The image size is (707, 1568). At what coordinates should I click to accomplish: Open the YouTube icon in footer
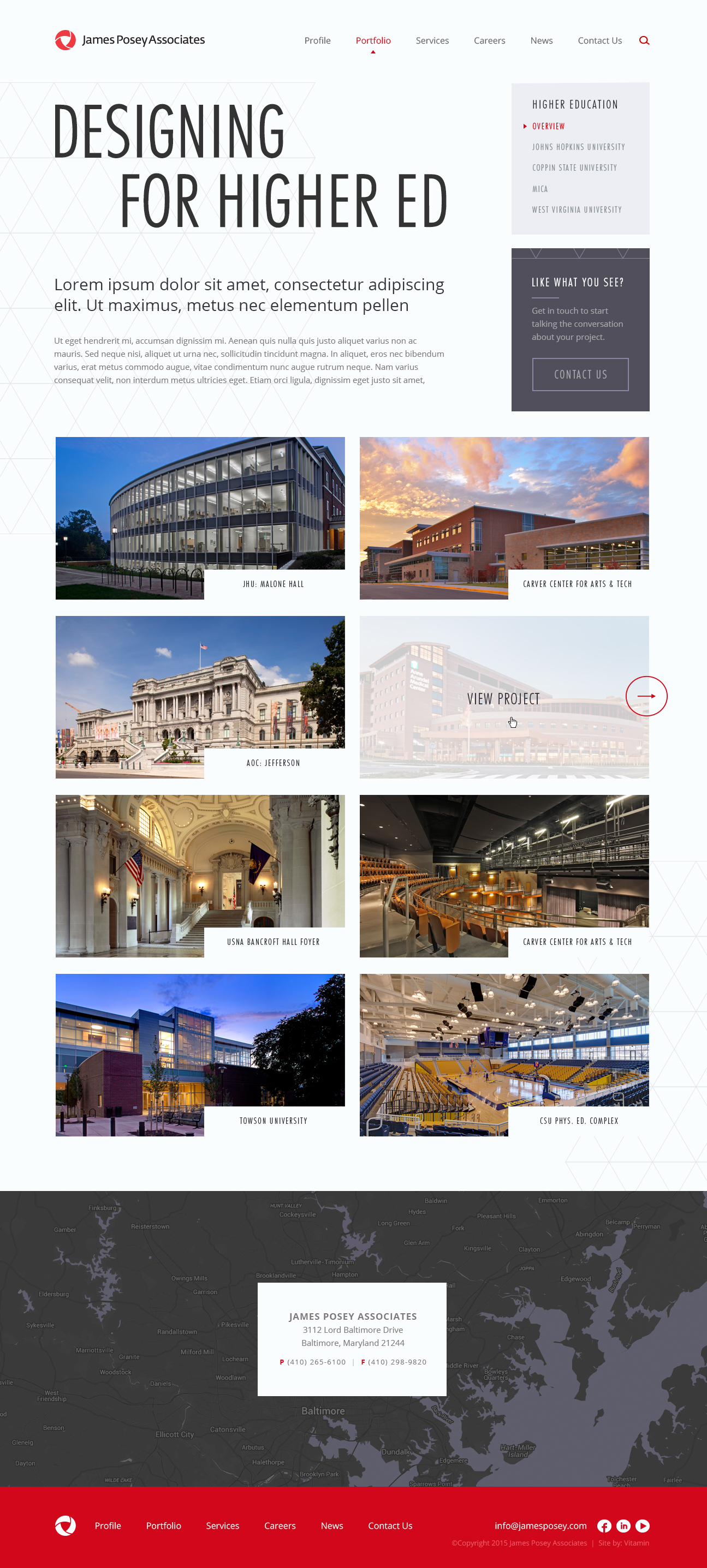tap(642, 1525)
